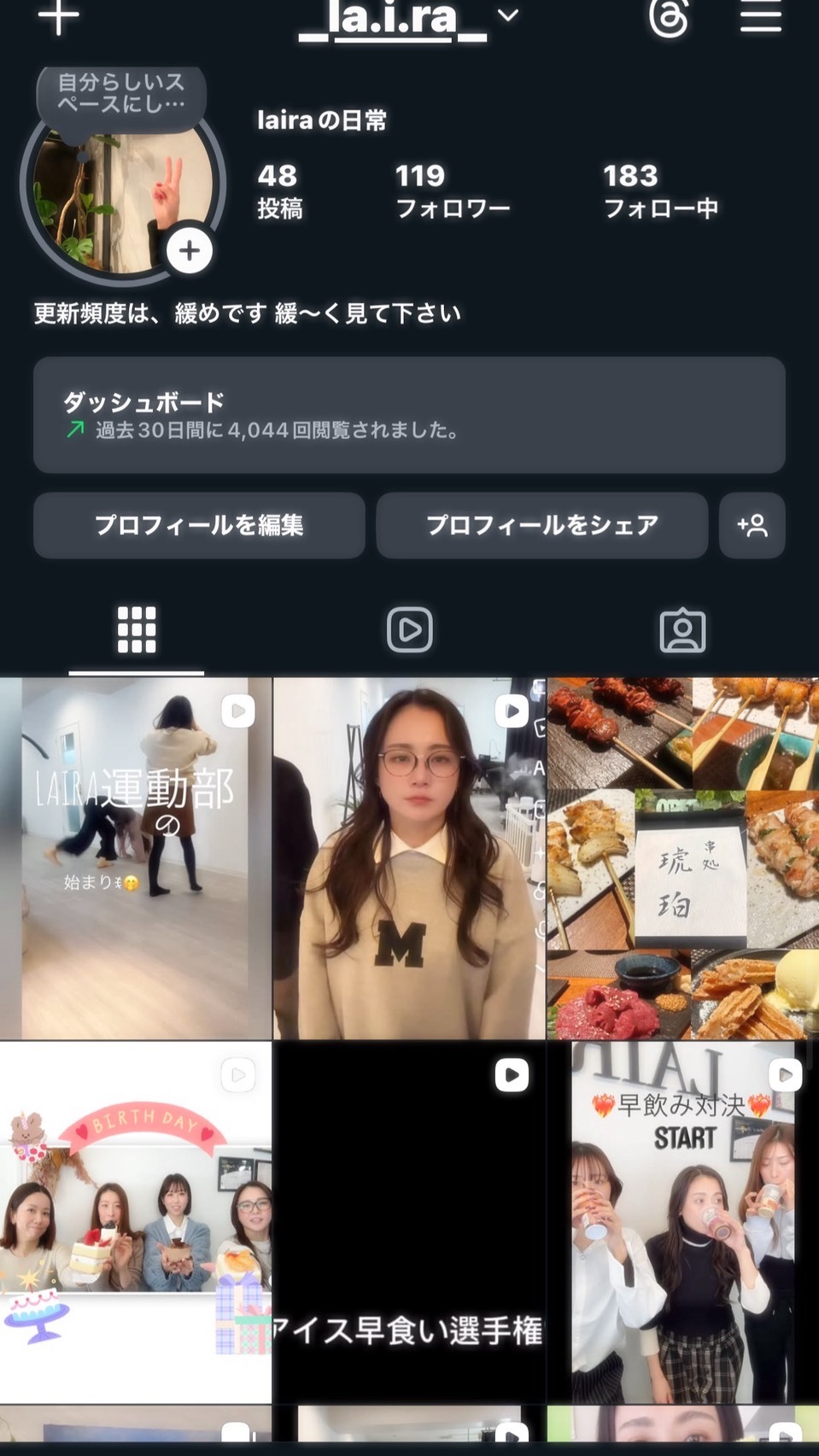
Task: Switch to the Reels tab
Action: tap(410, 630)
